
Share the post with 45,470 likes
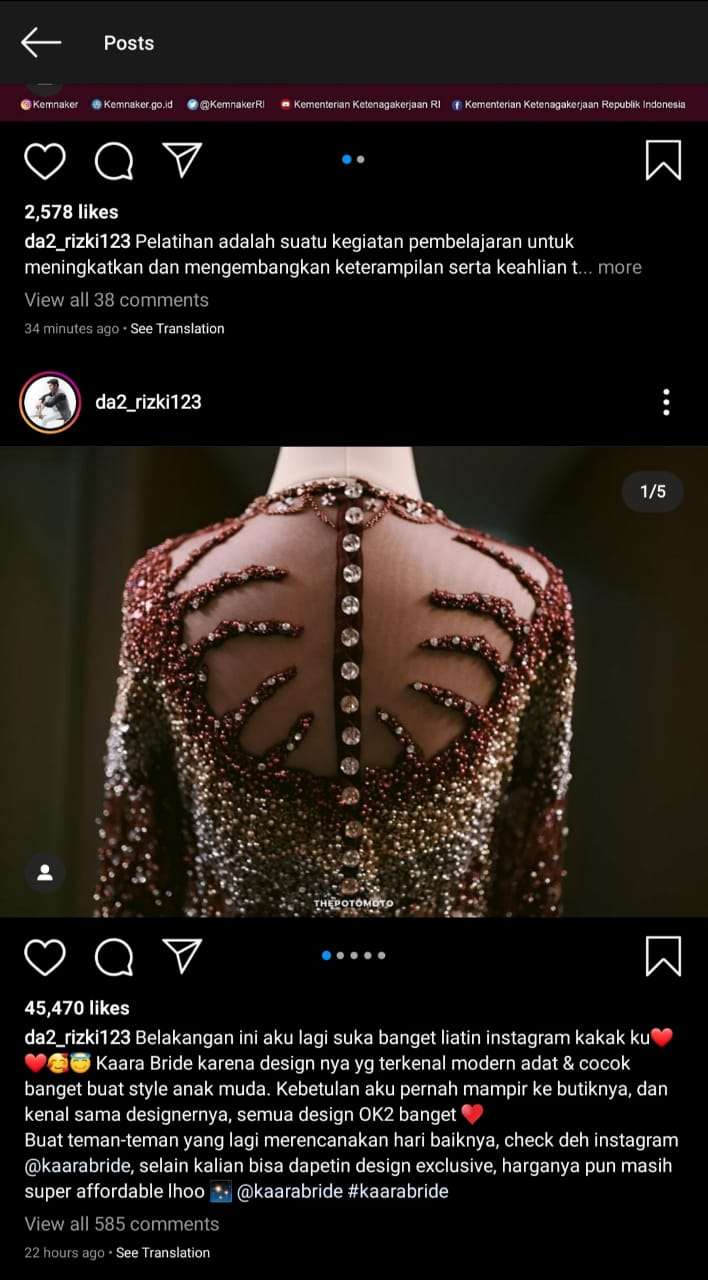coord(182,956)
